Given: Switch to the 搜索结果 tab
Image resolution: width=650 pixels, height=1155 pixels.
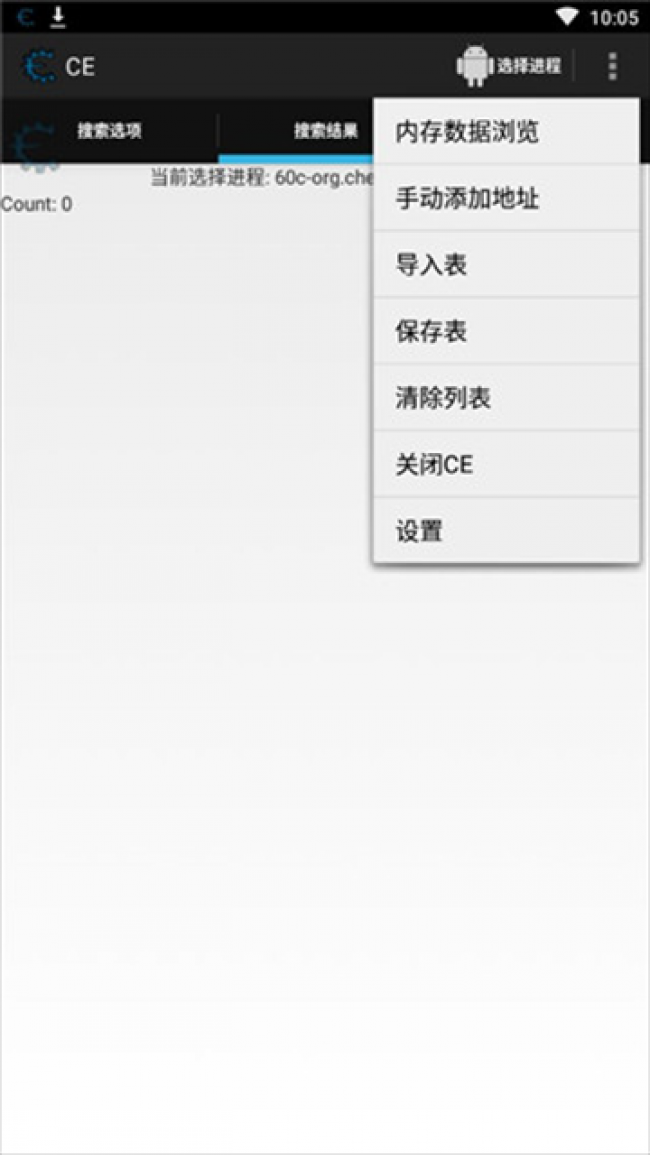Looking at the screenshot, I should point(325,131).
